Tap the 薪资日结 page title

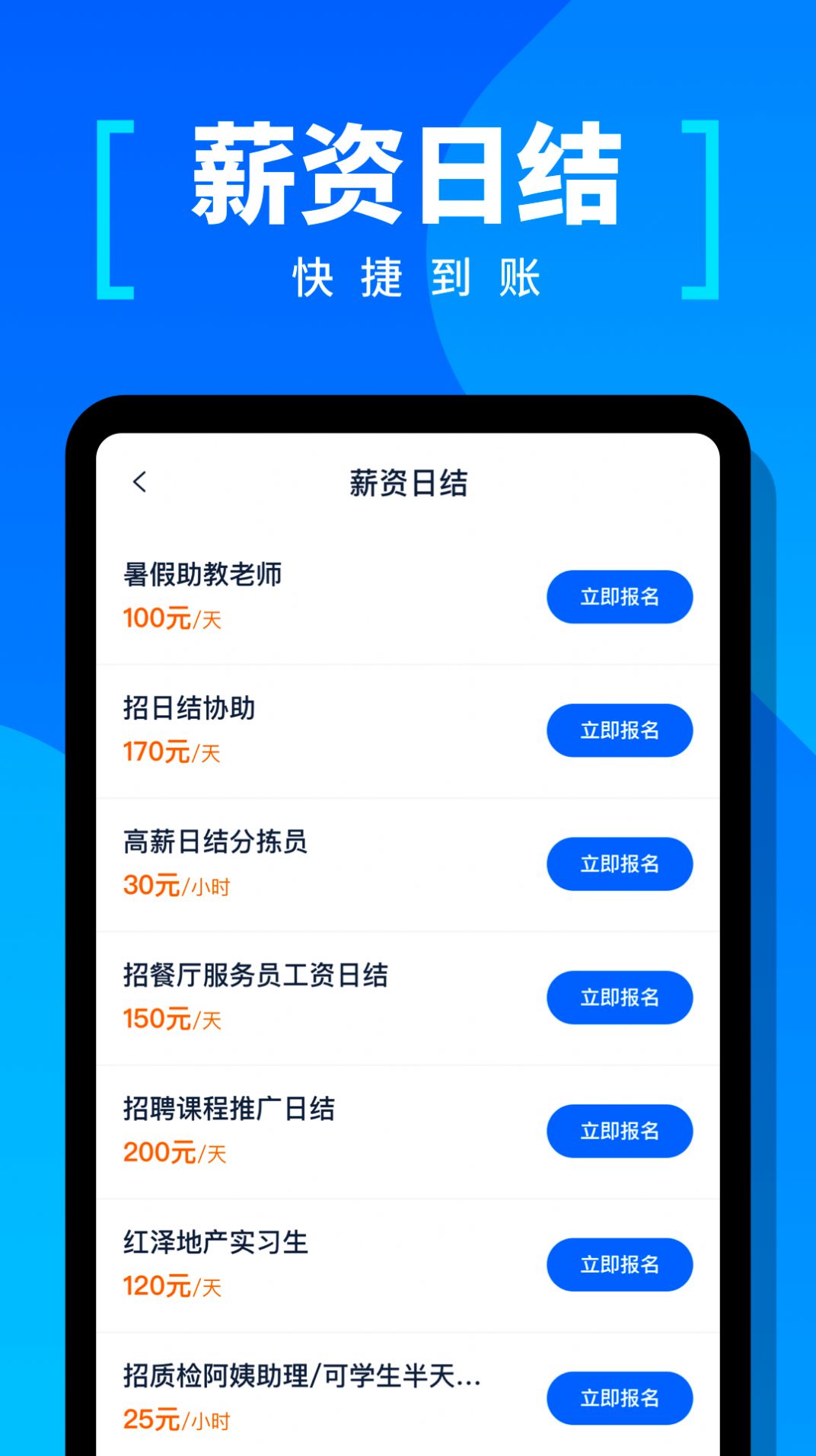click(408, 481)
